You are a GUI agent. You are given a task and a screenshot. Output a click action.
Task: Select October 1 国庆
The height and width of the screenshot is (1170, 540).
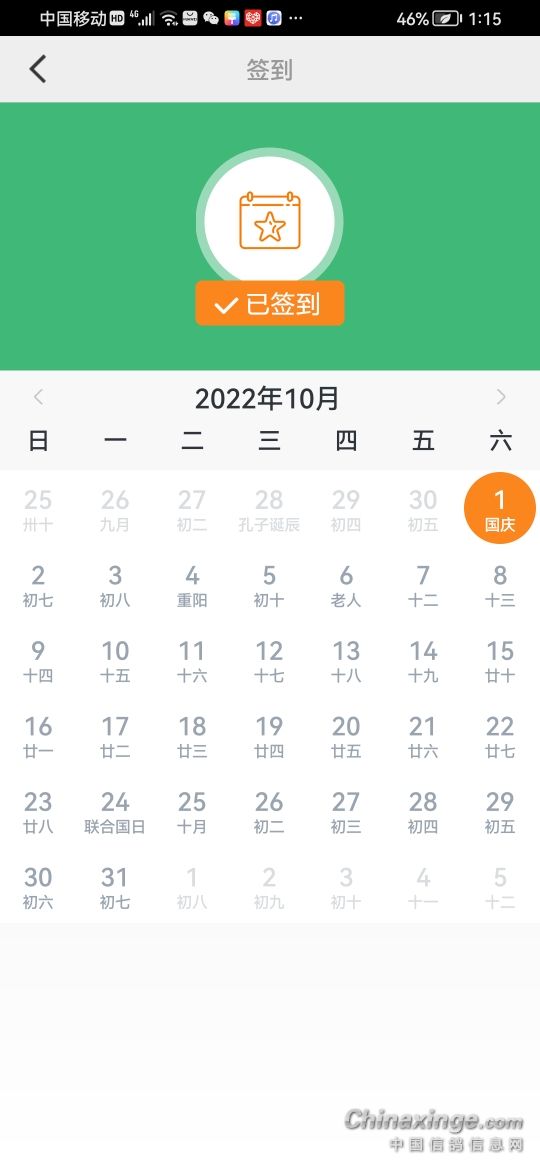500,508
